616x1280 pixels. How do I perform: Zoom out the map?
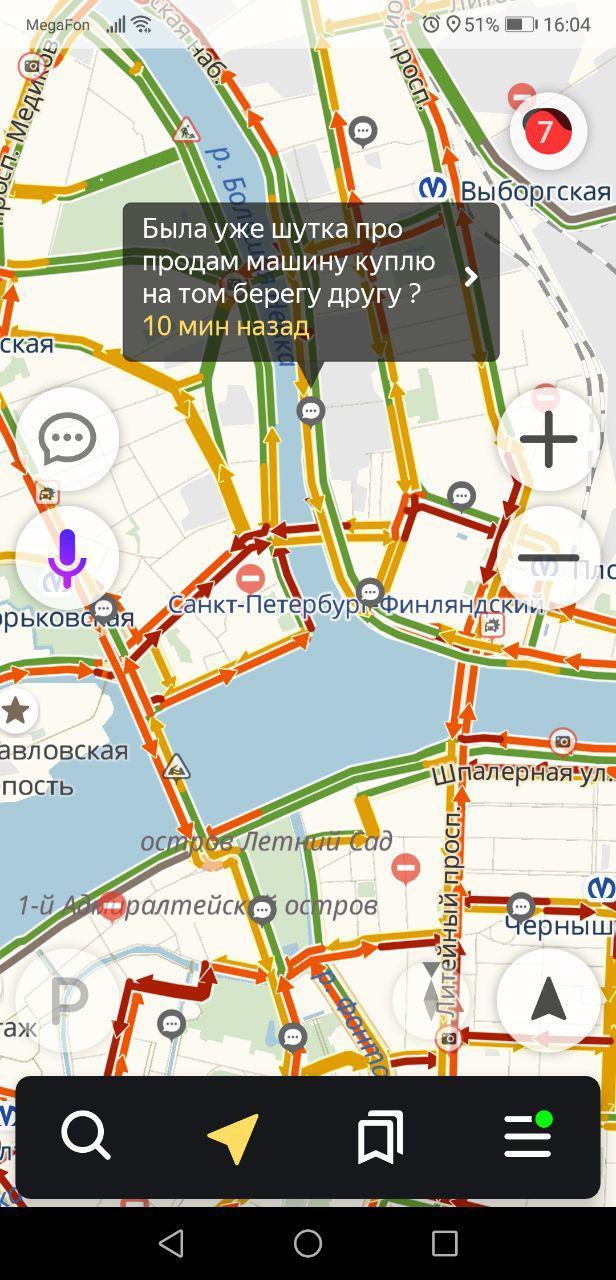548,557
